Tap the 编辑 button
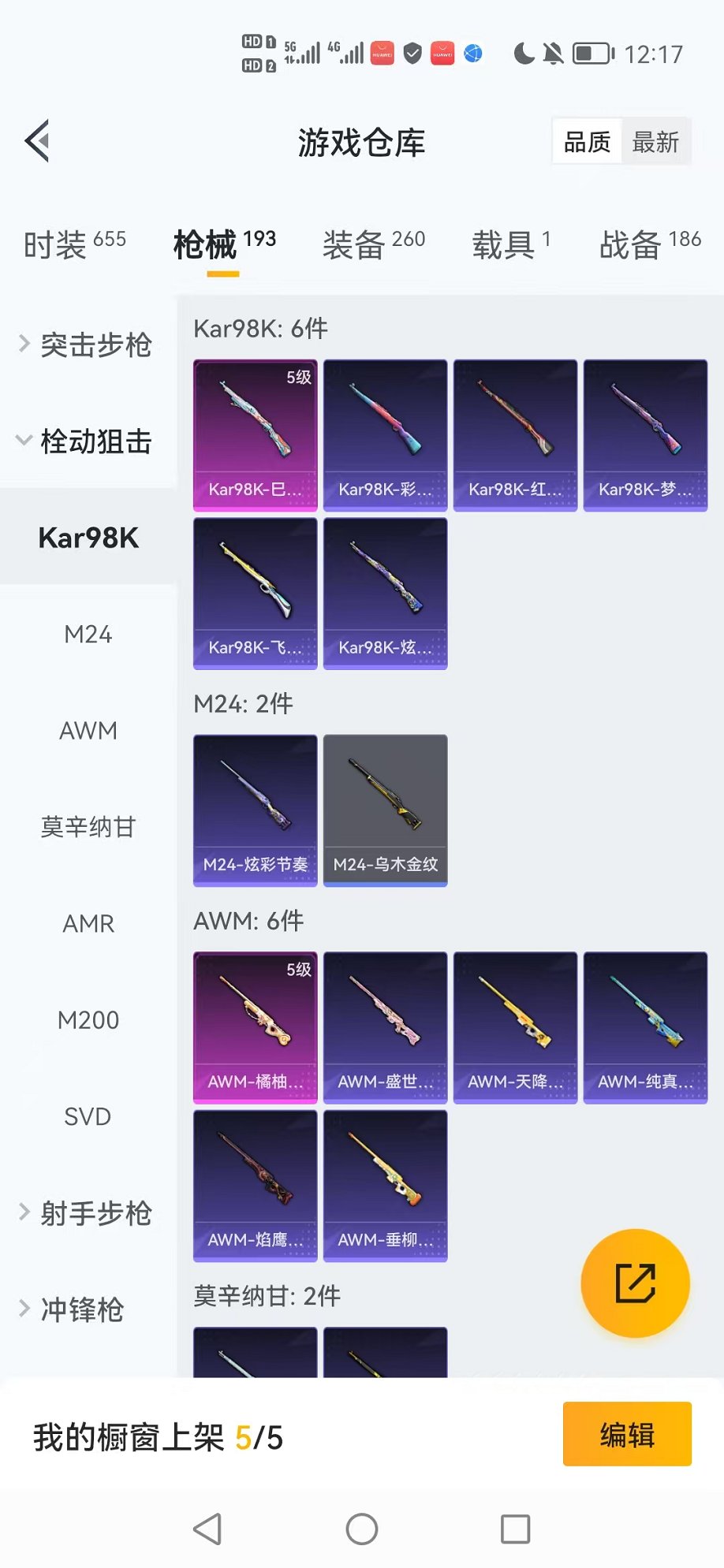The width and height of the screenshot is (724, 1568). (x=627, y=1434)
